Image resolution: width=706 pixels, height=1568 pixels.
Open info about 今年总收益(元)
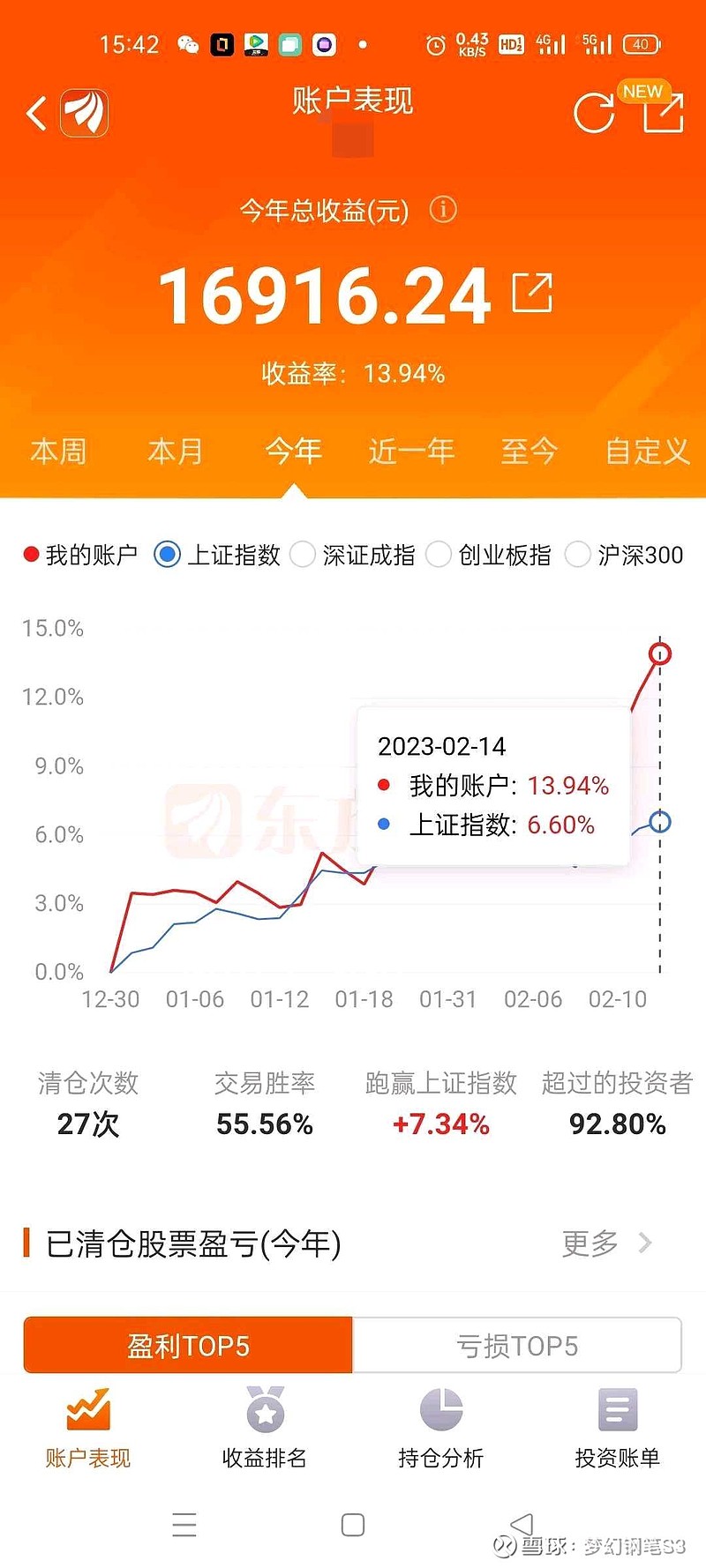(443, 210)
